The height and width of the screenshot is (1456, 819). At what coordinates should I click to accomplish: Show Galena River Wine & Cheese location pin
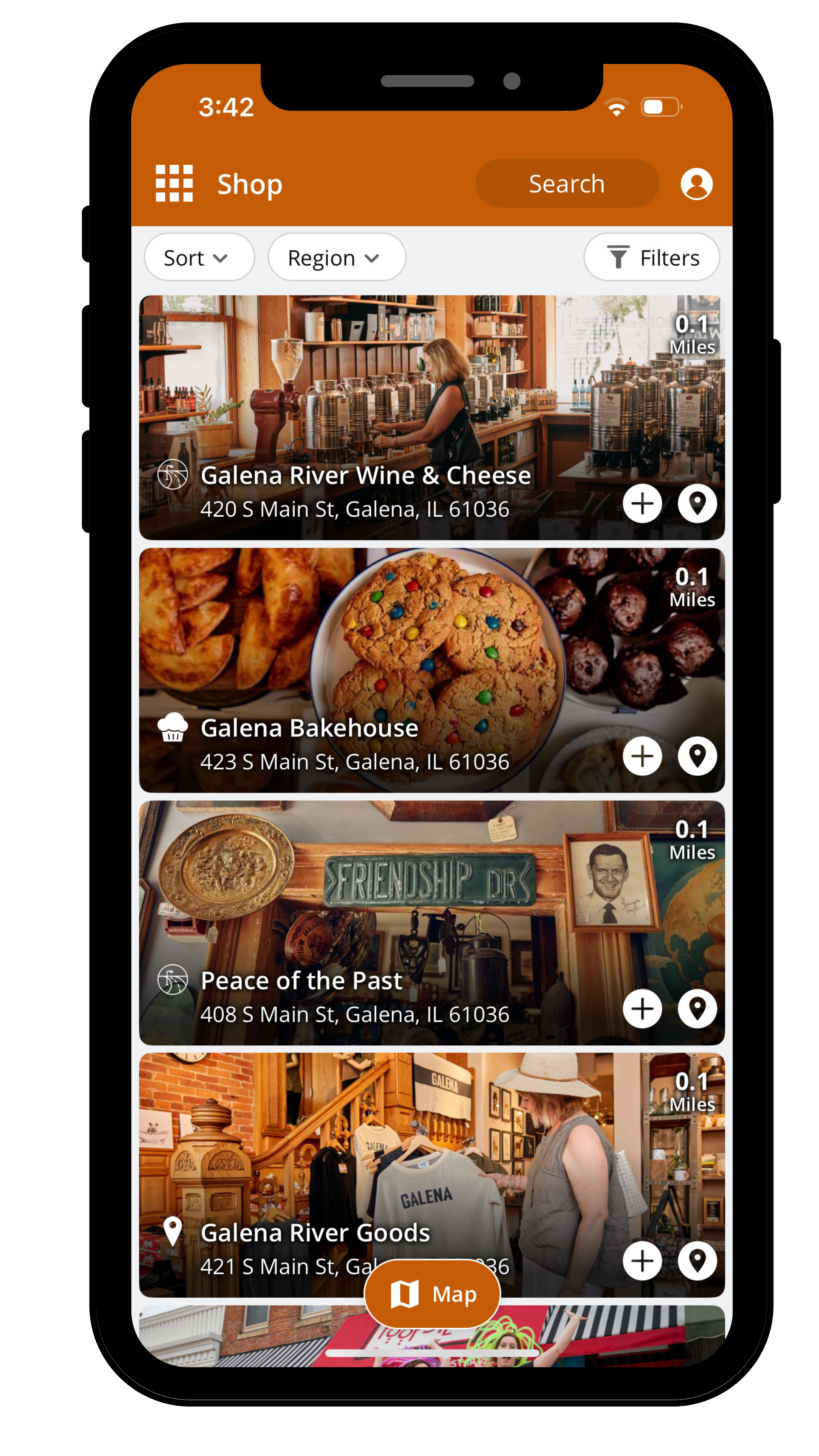[x=697, y=504]
